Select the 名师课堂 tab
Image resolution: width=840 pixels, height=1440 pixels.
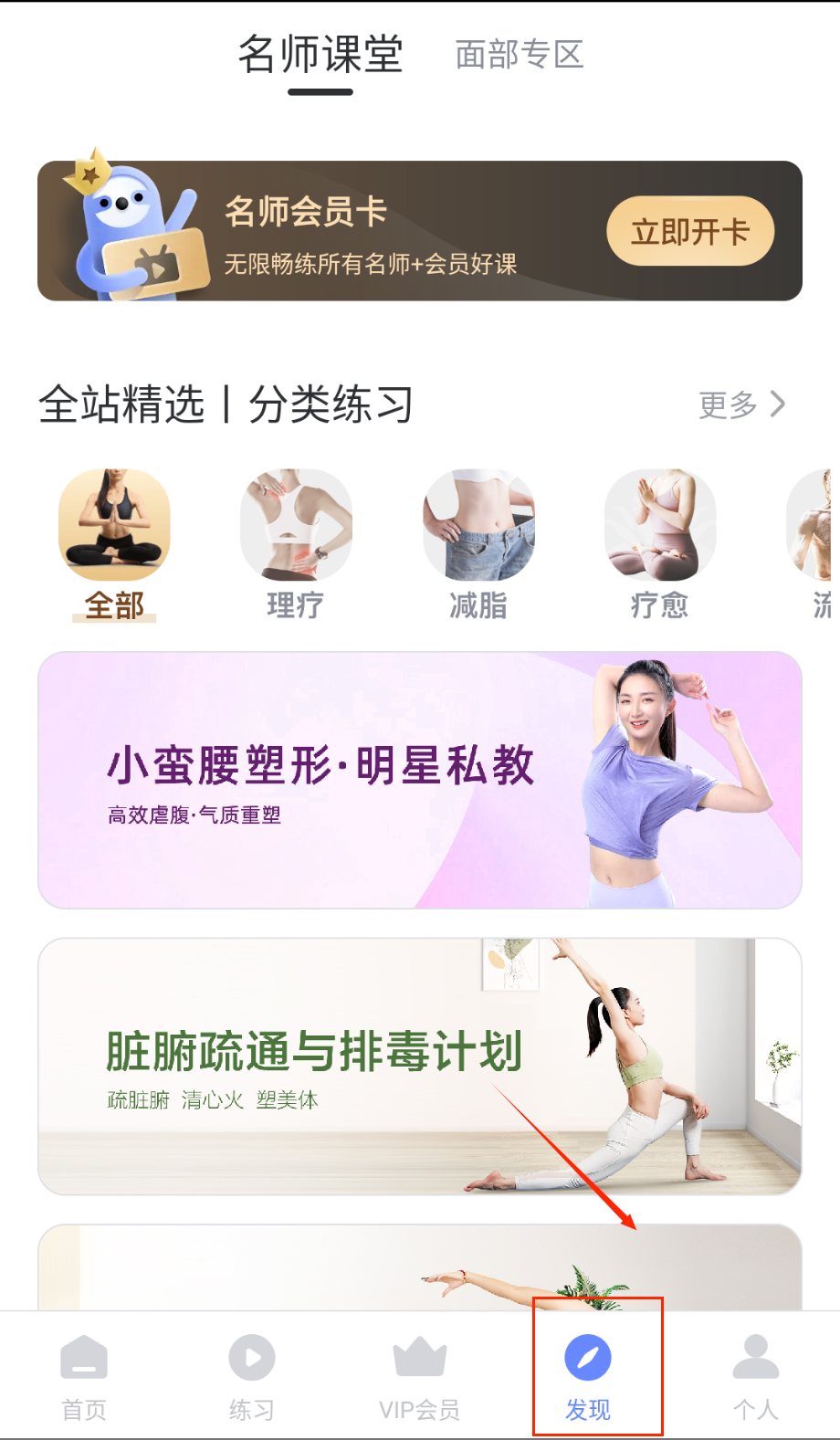click(x=320, y=55)
